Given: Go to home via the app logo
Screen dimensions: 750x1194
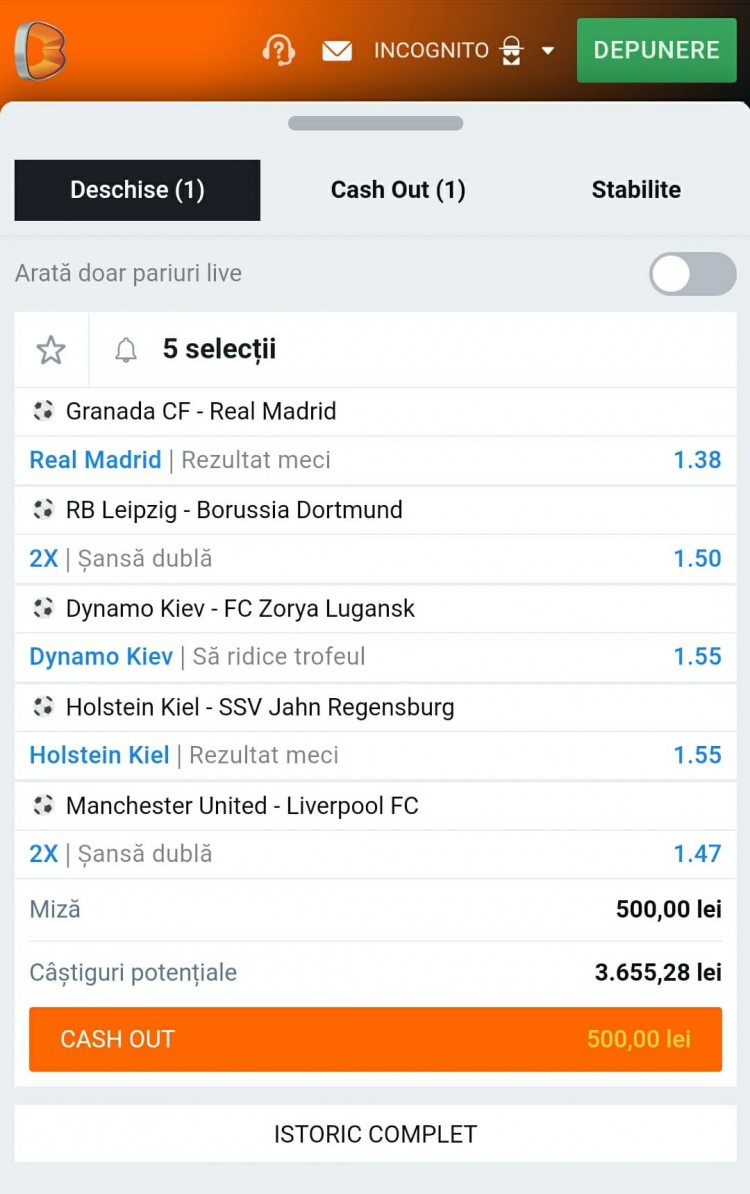Looking at the screenshot, I should 40,50.
